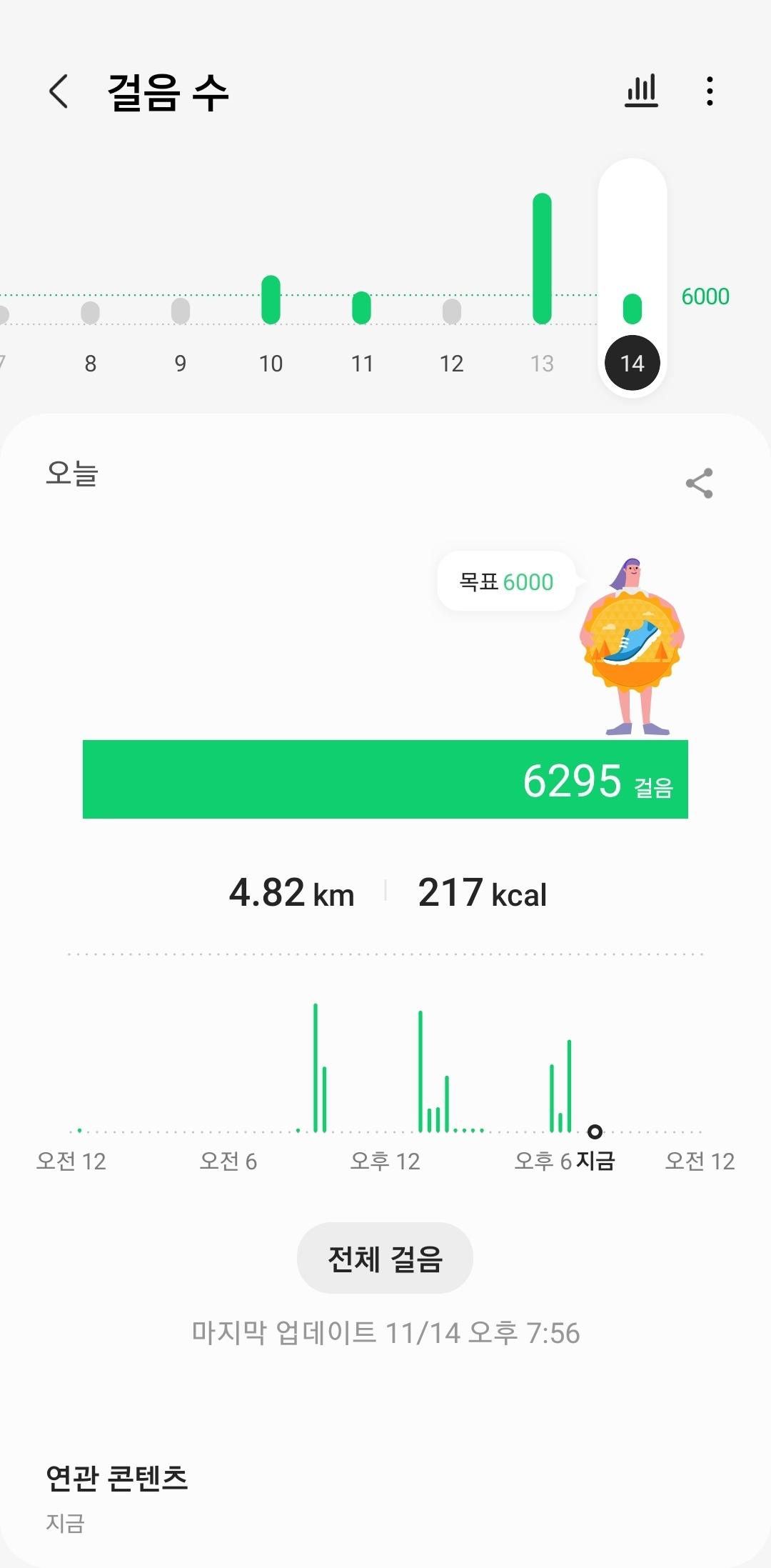Image resolution: width=771 pixels, height=1568 pixels.
Task: Go back from the 걸음 수 screen
Action: 59,91
